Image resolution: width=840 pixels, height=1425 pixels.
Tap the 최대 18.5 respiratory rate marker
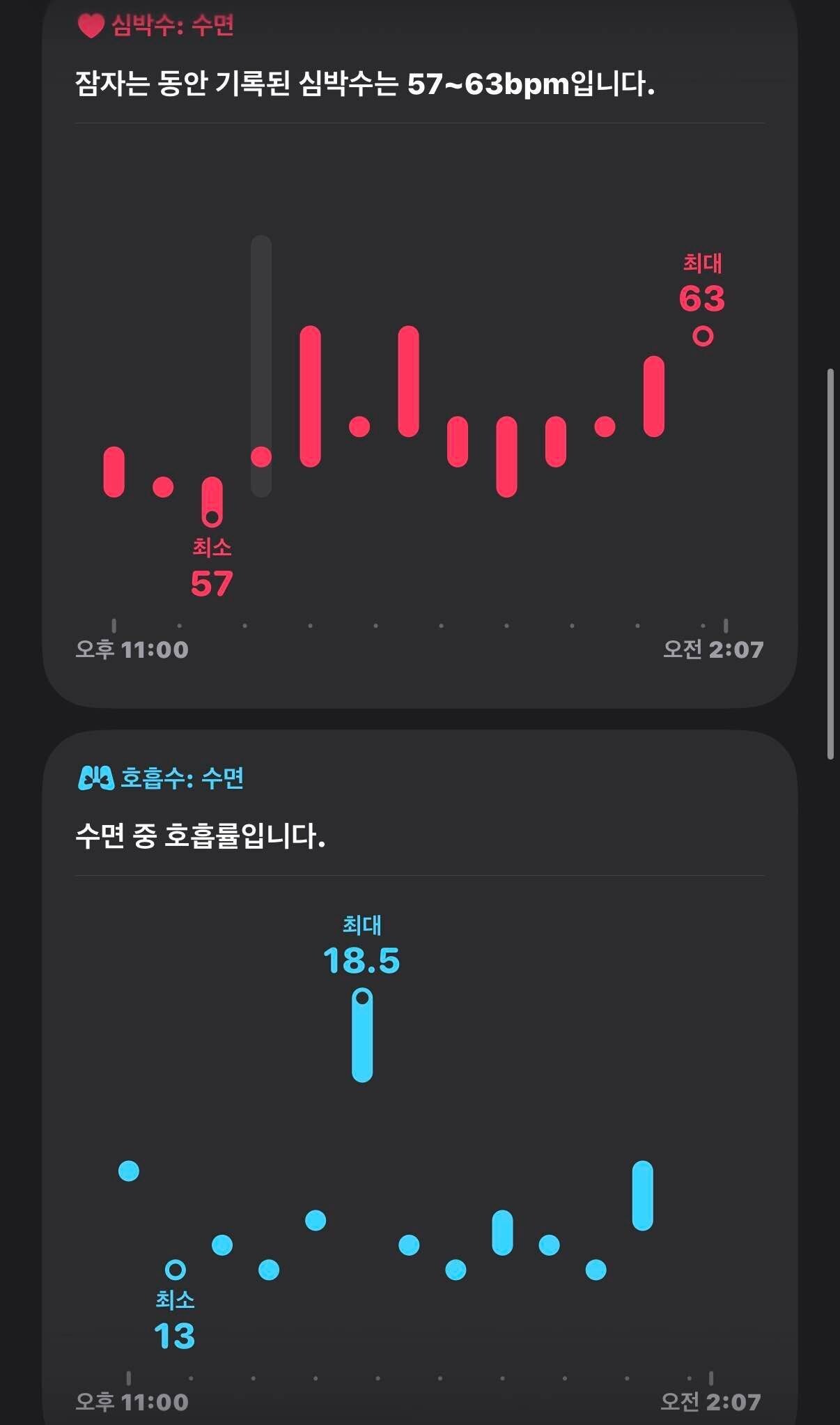pyautogui.click(x=364, y=999)
